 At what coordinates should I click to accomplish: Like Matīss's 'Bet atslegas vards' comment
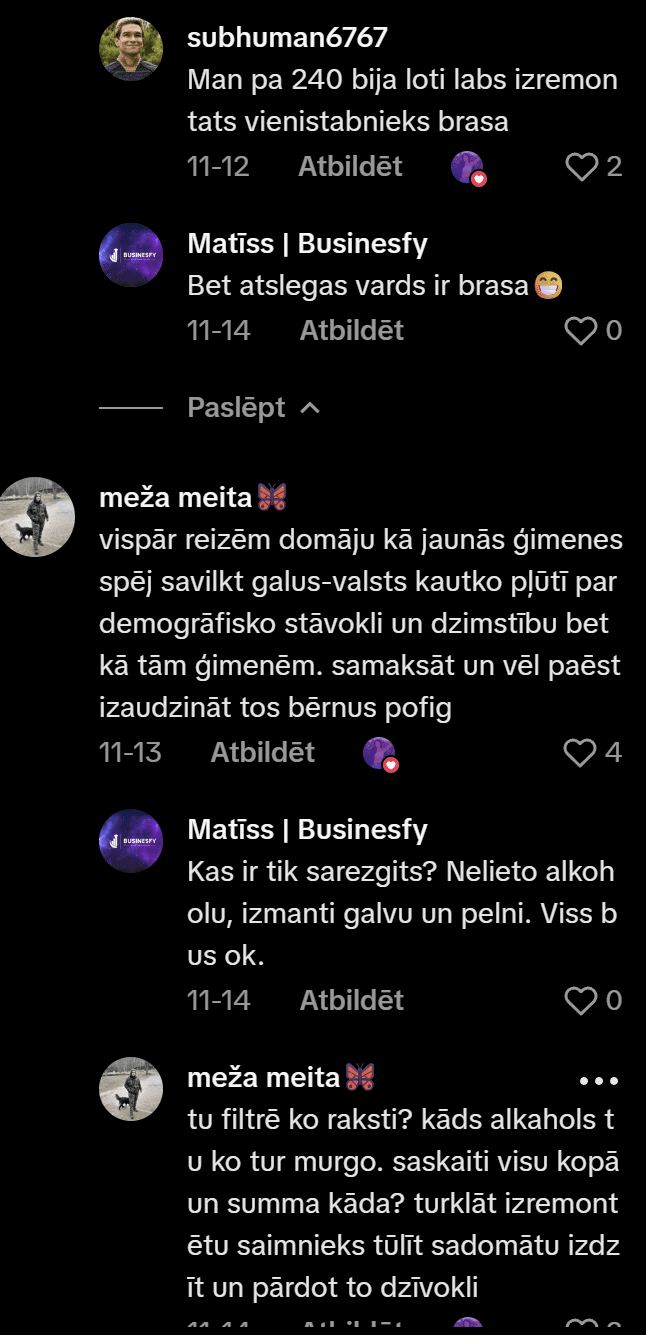(581, 331)
